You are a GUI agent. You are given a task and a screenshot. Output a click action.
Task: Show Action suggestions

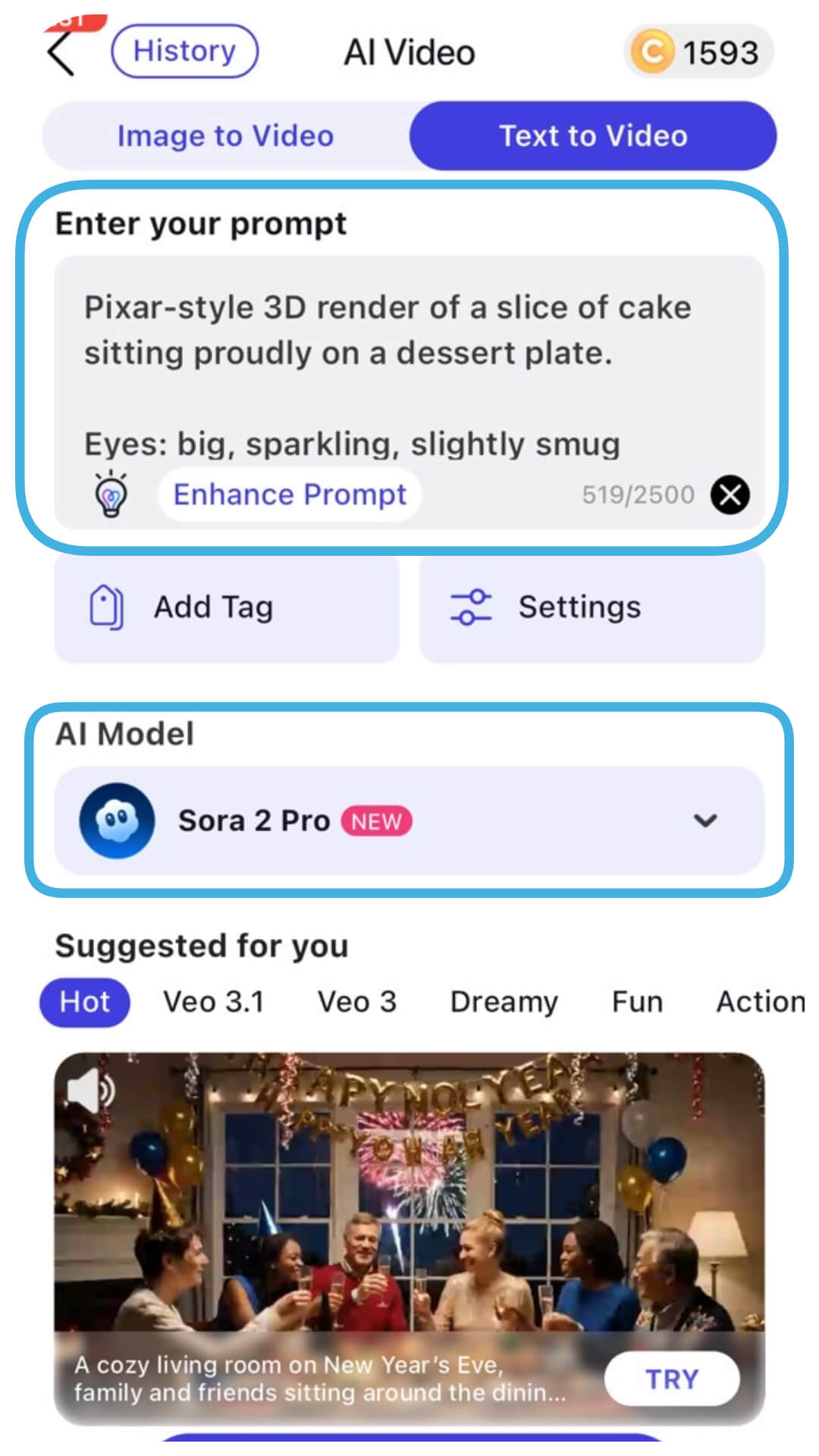click(760, 1003)
